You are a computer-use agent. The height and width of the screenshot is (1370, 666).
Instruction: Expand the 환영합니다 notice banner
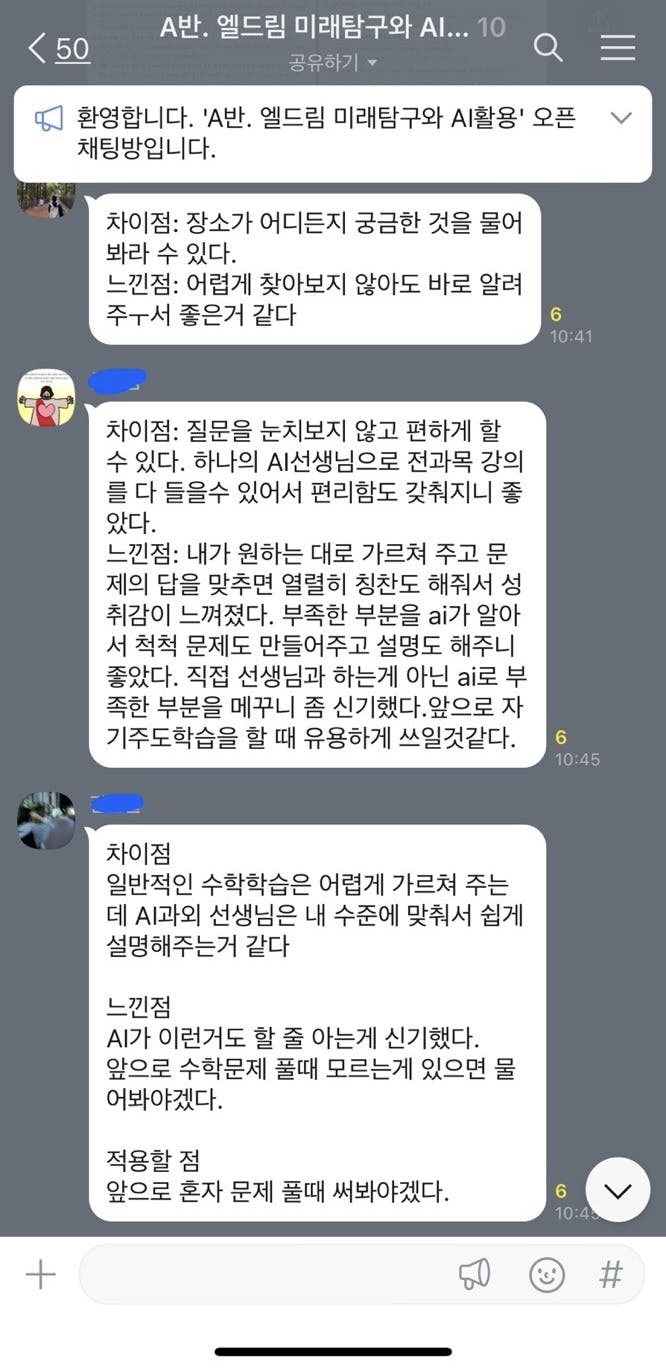point(621,118)
